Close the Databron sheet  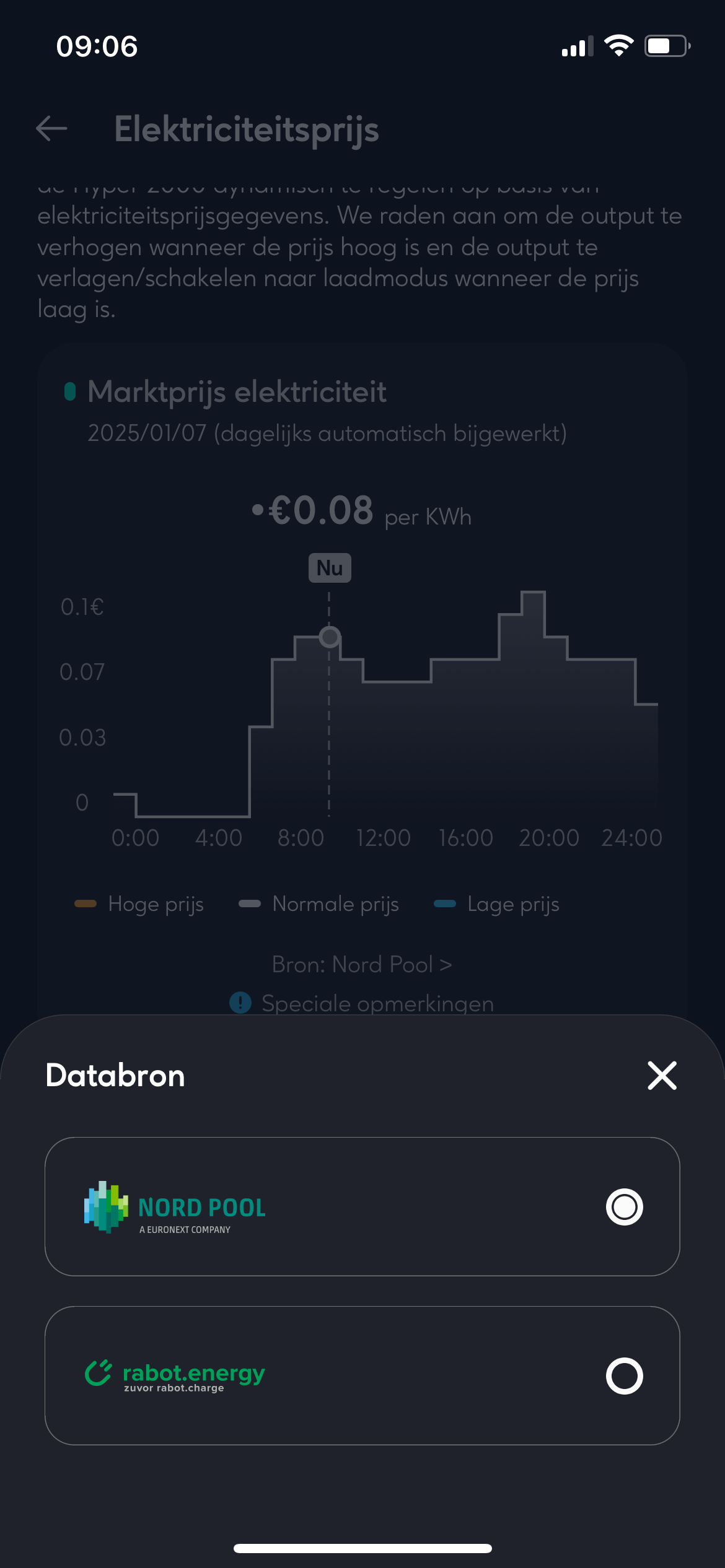[x=662, y=1075]
